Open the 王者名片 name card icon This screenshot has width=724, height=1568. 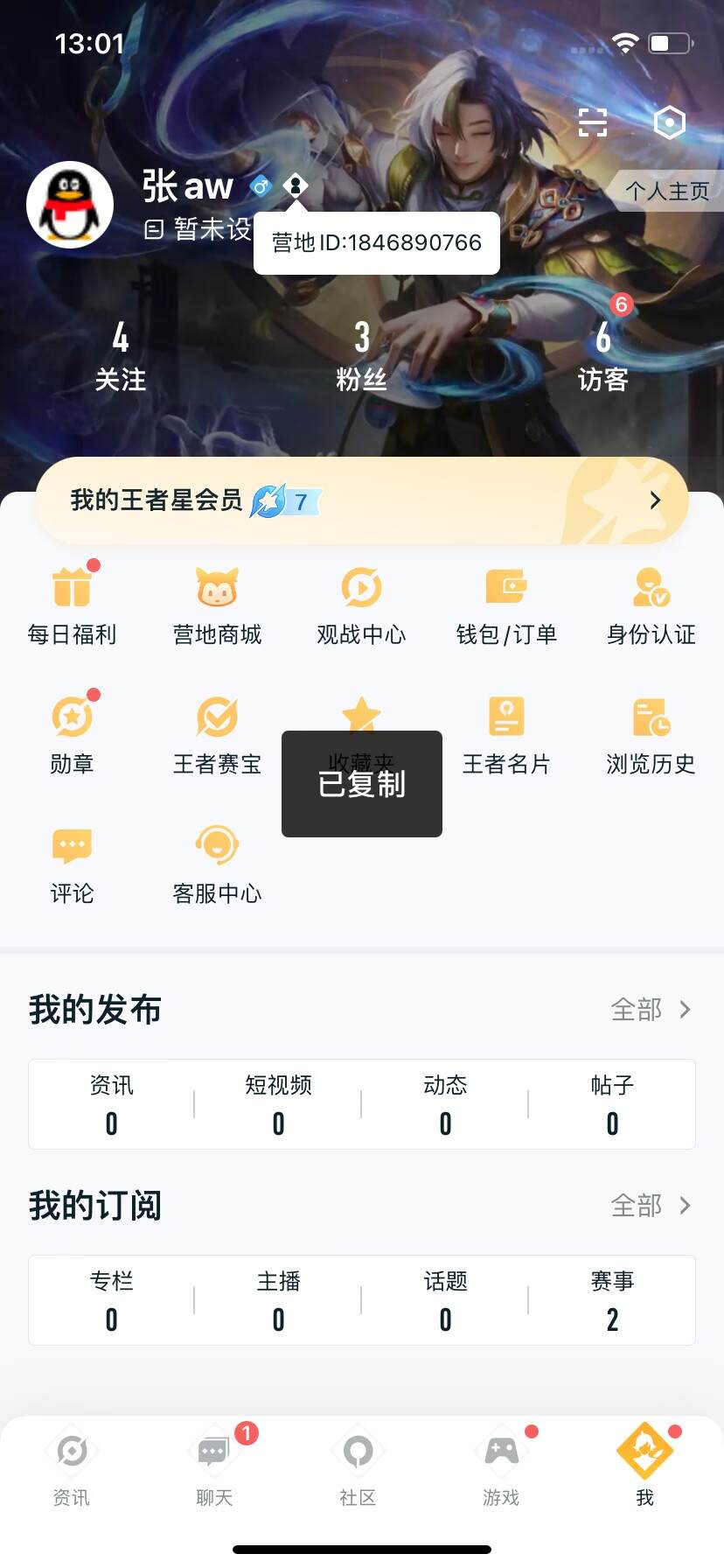click(506, 733)
